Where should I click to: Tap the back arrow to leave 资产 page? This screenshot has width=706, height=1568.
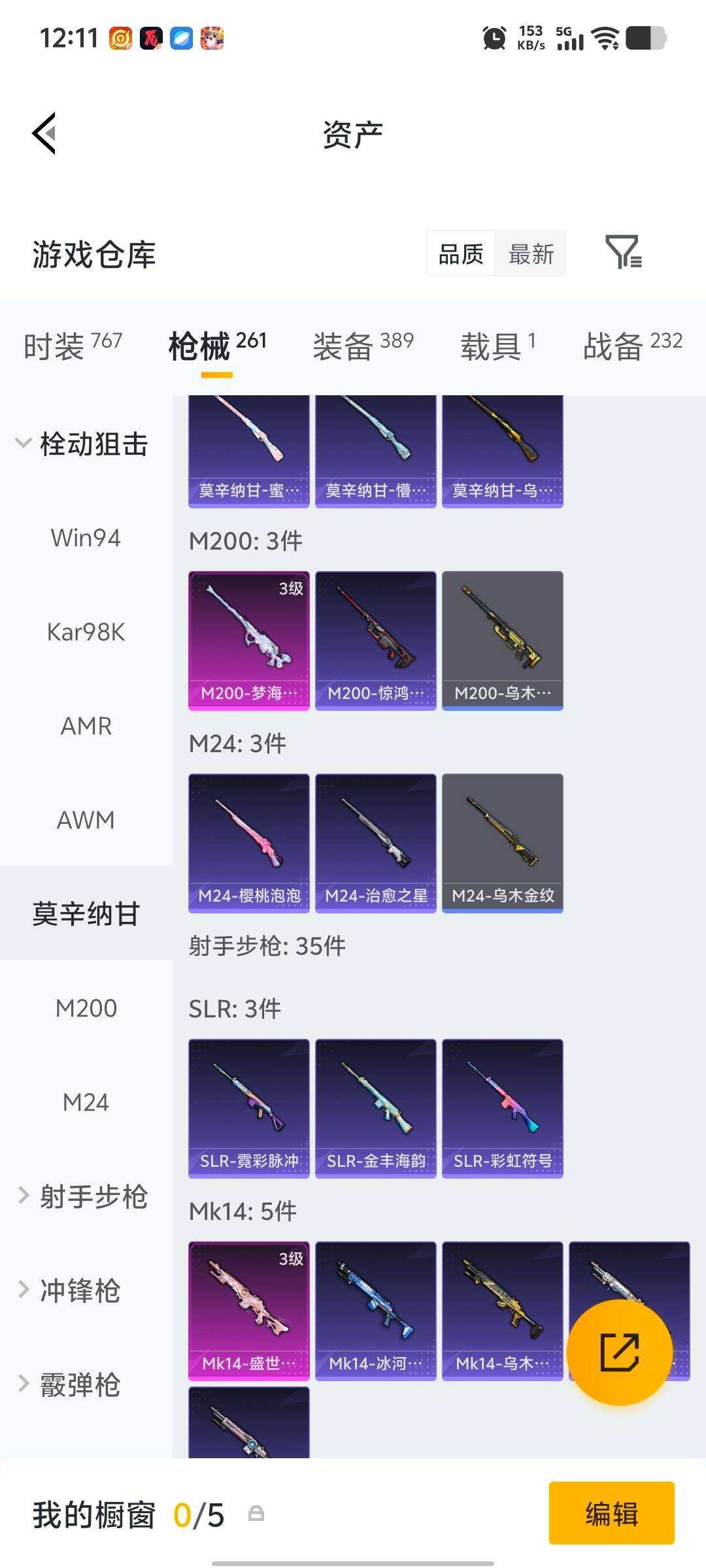[44, 133]
